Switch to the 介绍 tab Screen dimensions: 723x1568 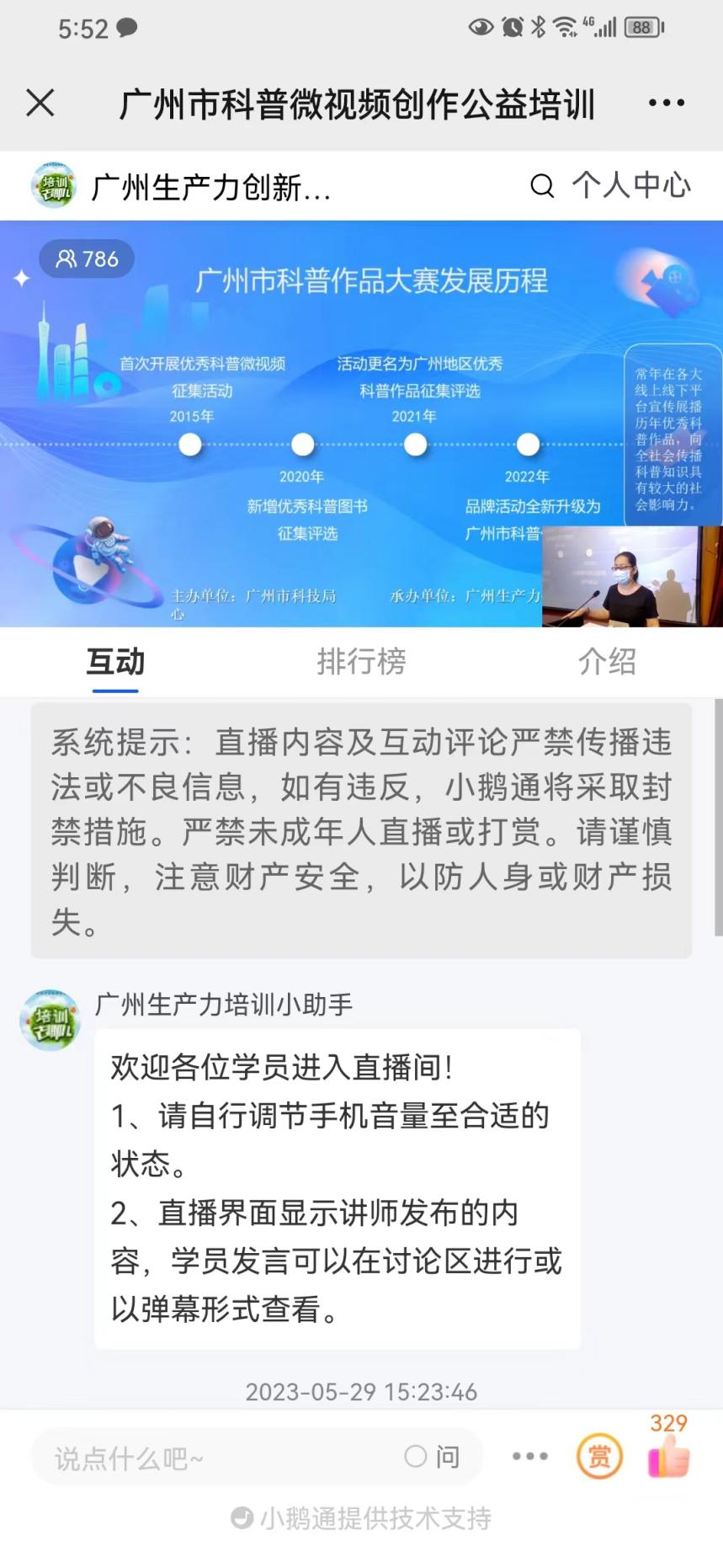606,662
